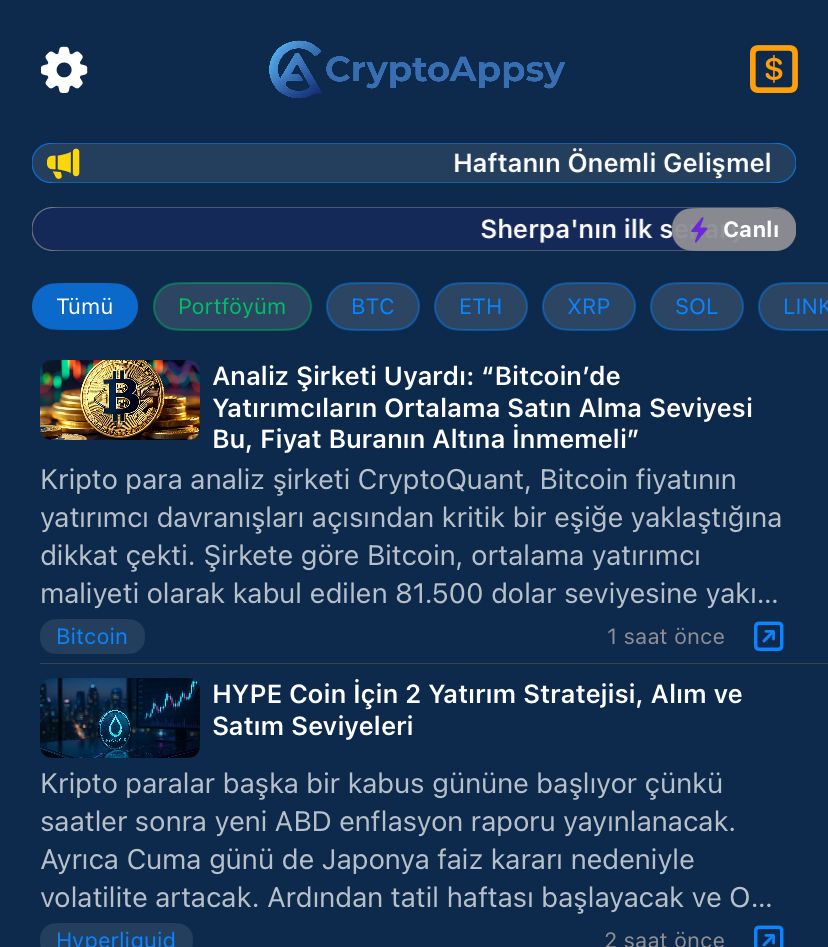Open Haftanın Önemli Gelişmeleri announcement banner
This screenshot has width=828, height=947.
[x=413, y=163]
